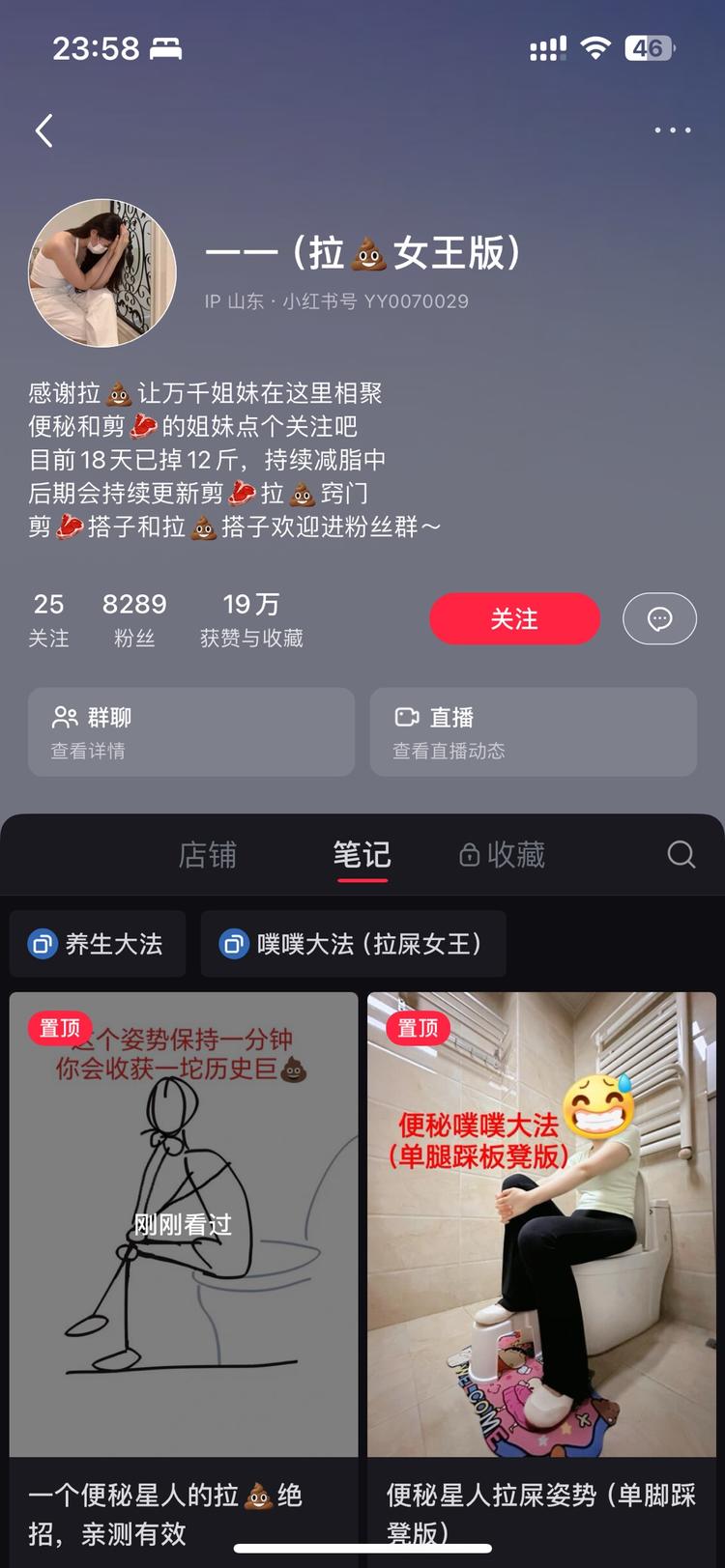This screenshot has width=725, height=1568.
Task: Open the private message chat bubble icon
Action: (659, 618)
